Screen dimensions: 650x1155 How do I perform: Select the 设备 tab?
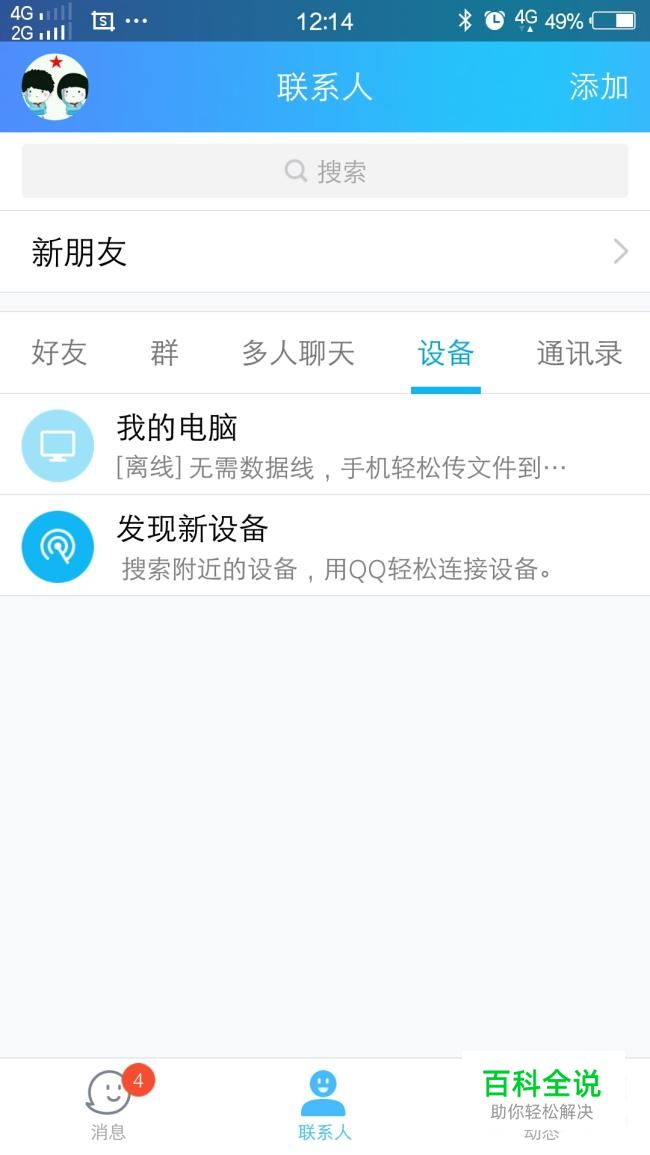click(445, 353)
